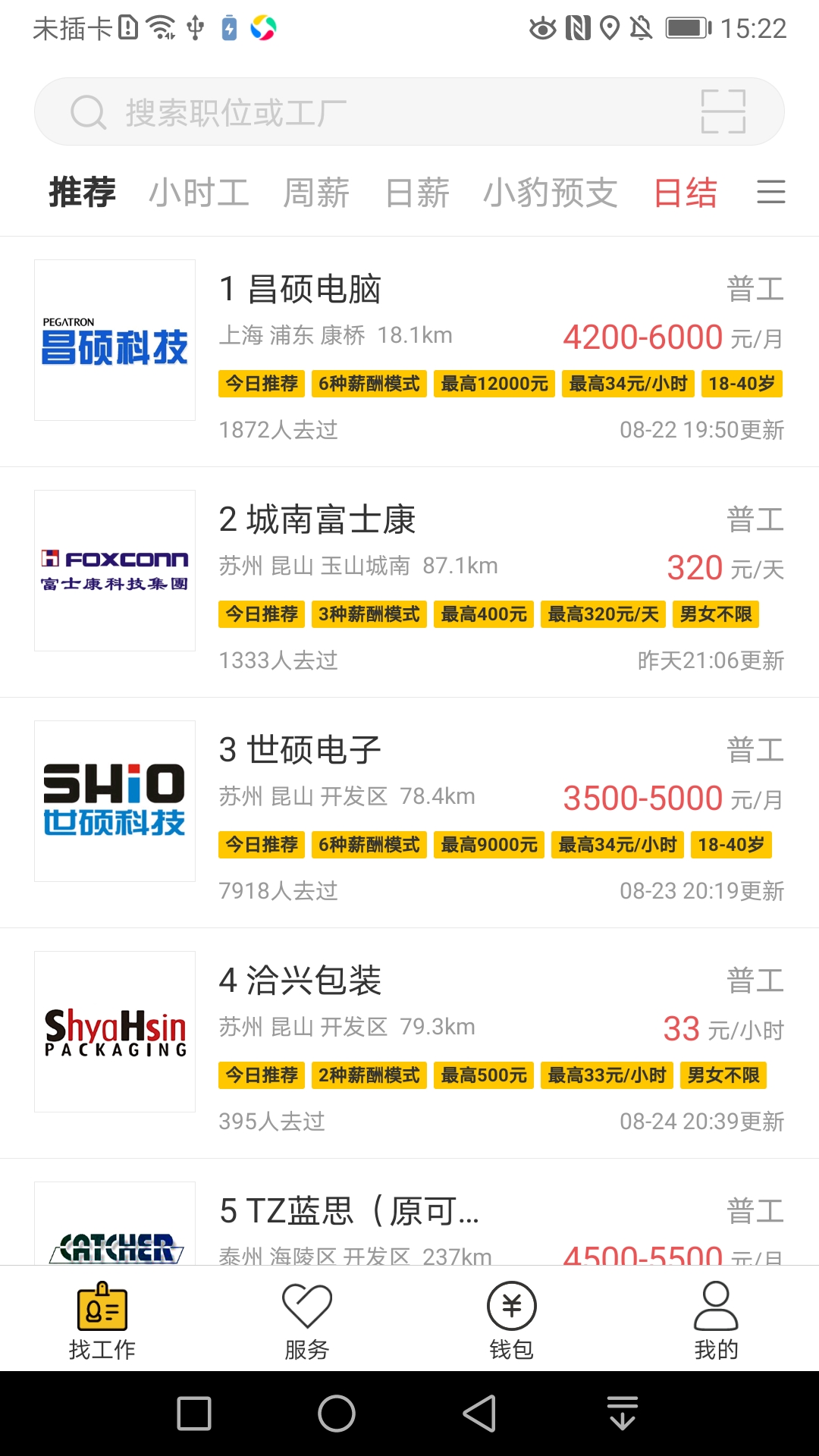Viewport: 819px width, 1456px height.
Task: Select the 日结 tab
Action: pos(686,193)
